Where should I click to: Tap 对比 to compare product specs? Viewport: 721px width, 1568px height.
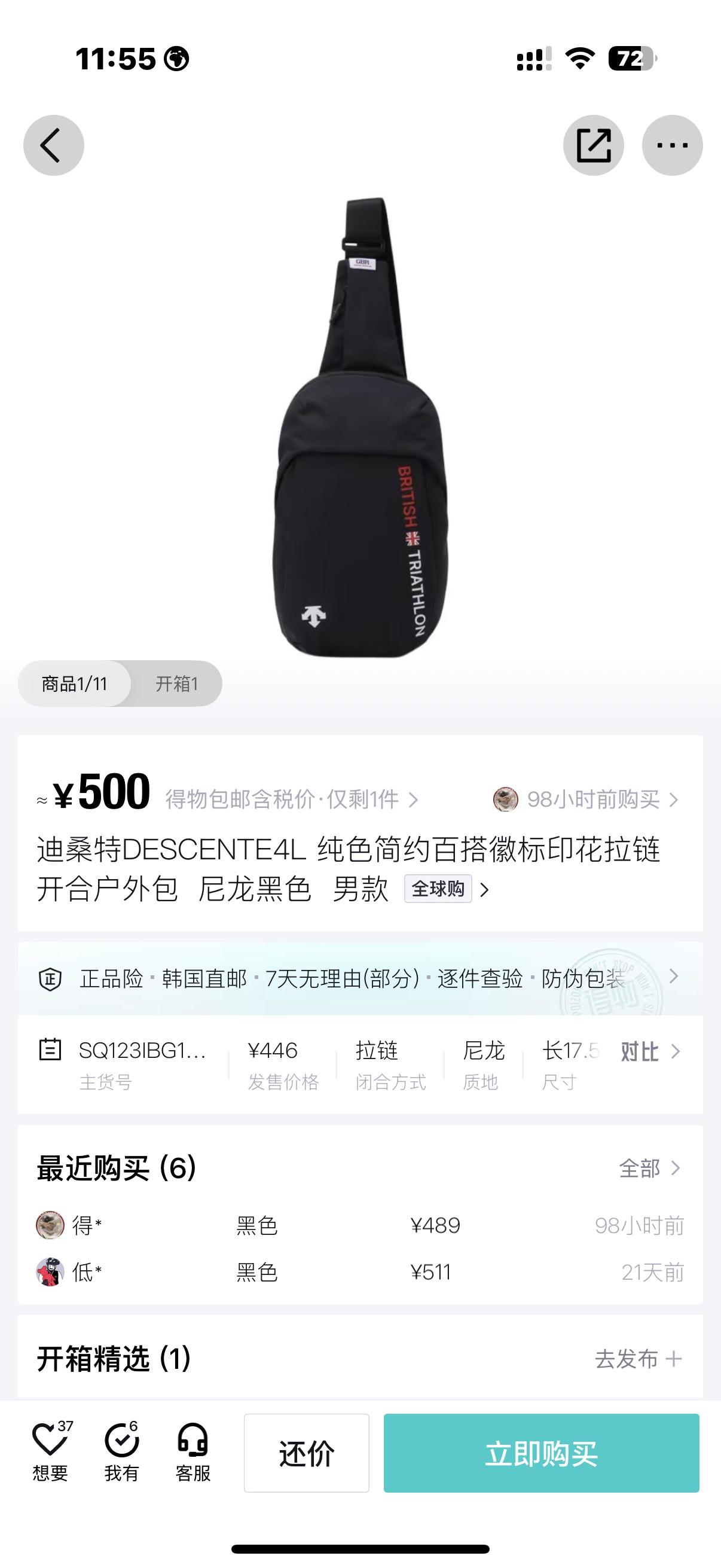tap(649, 1051)
